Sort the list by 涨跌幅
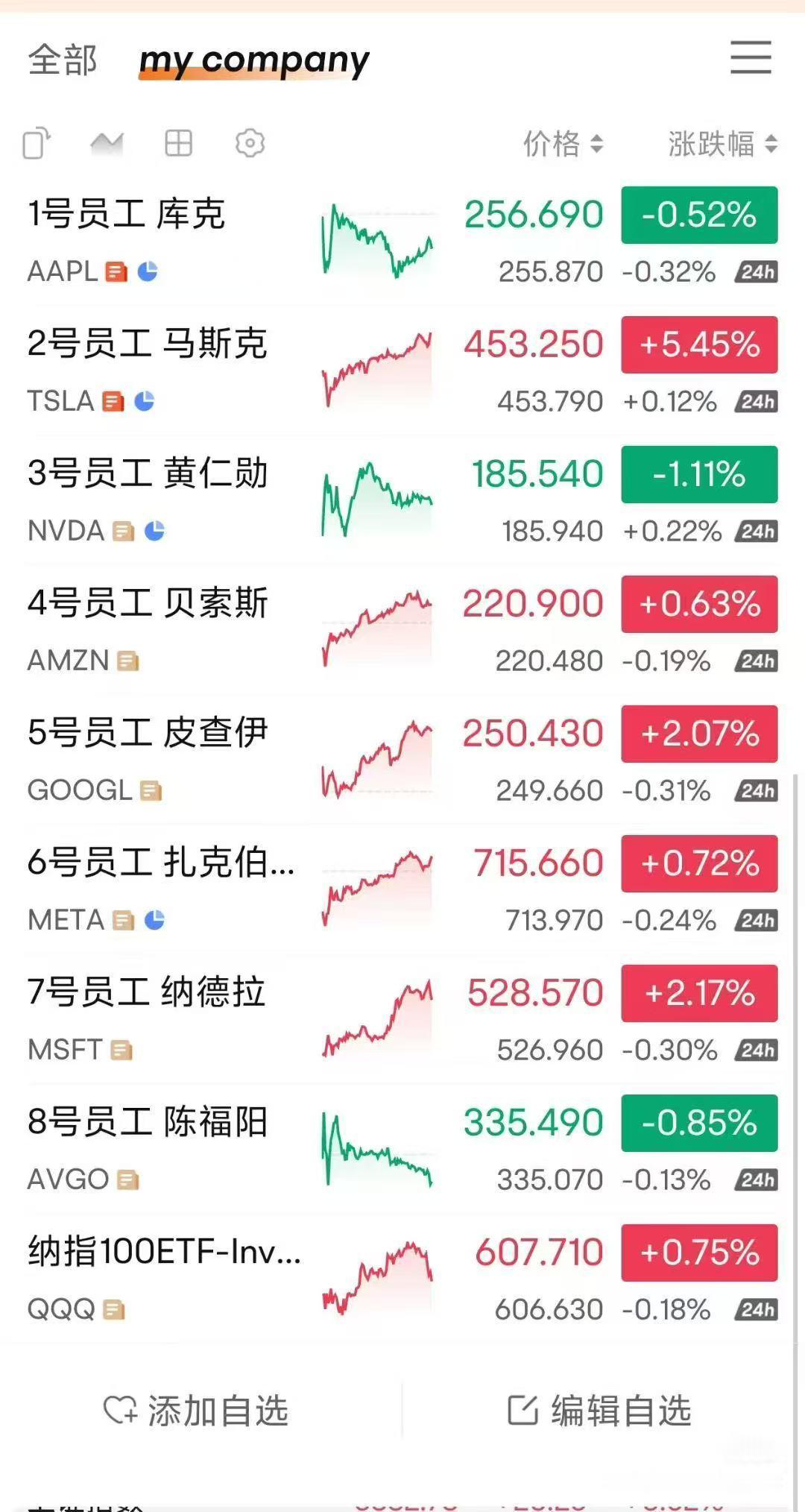 pyautogui.click(x=722, y=143)
